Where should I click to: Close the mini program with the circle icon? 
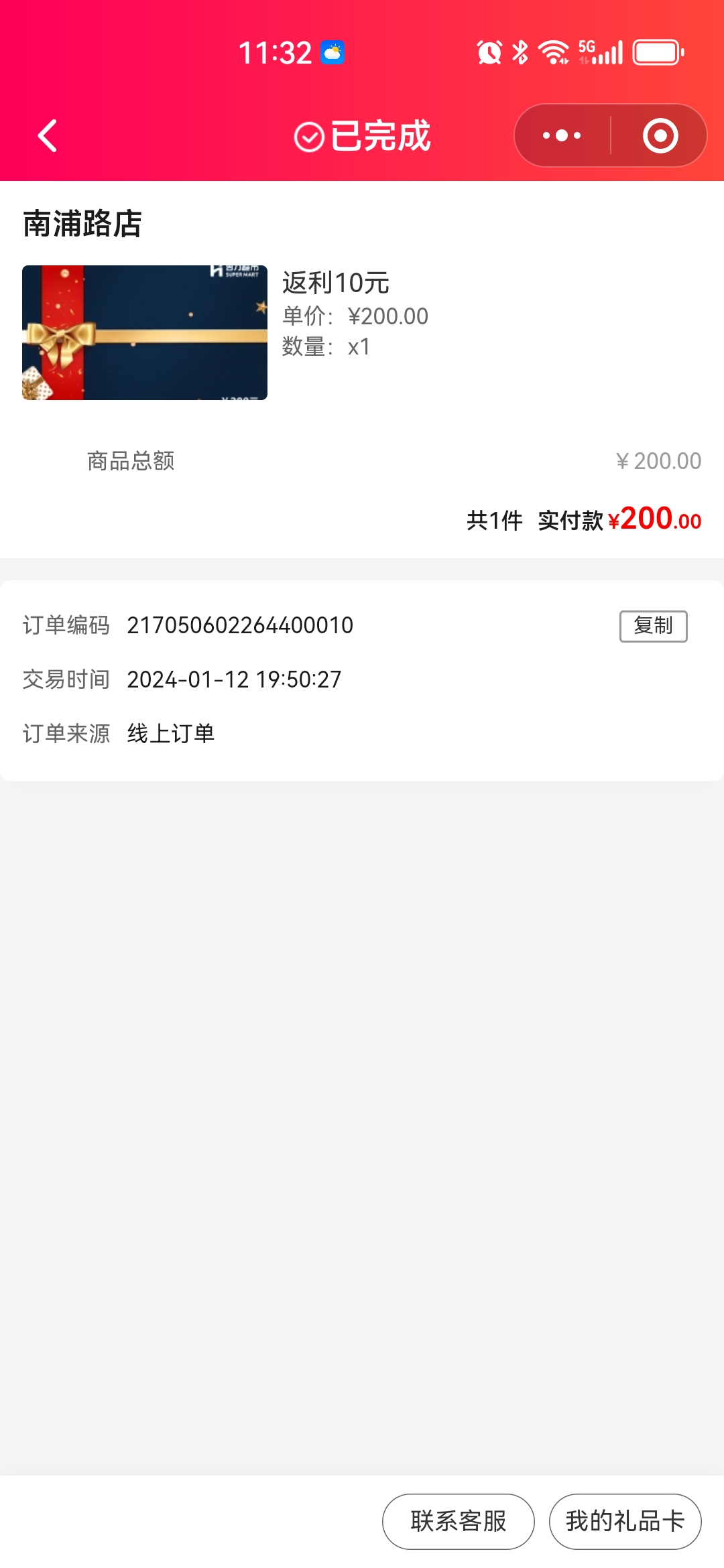tap(660, 136)
